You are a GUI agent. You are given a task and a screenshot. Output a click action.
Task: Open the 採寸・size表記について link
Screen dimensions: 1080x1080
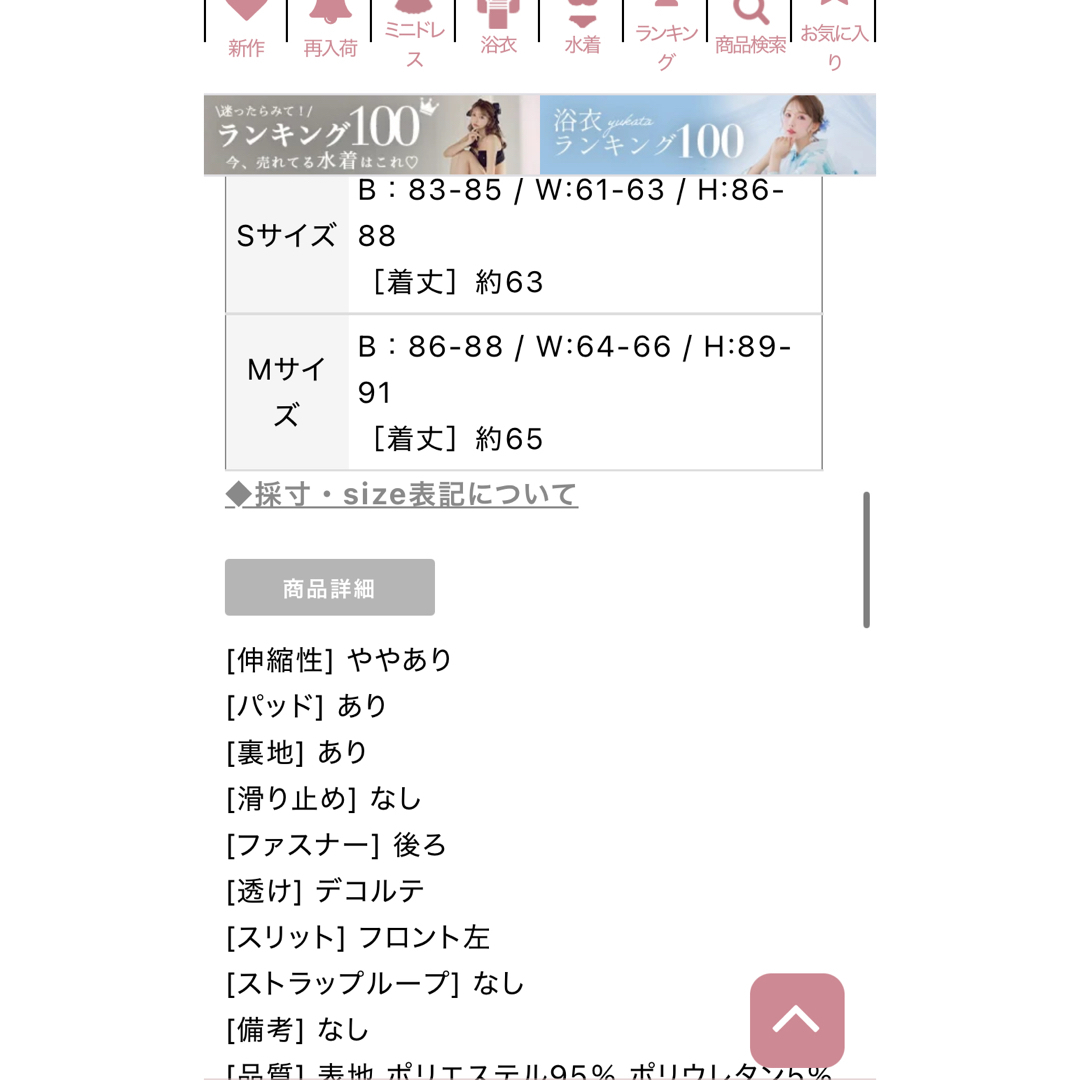[402, 494]
